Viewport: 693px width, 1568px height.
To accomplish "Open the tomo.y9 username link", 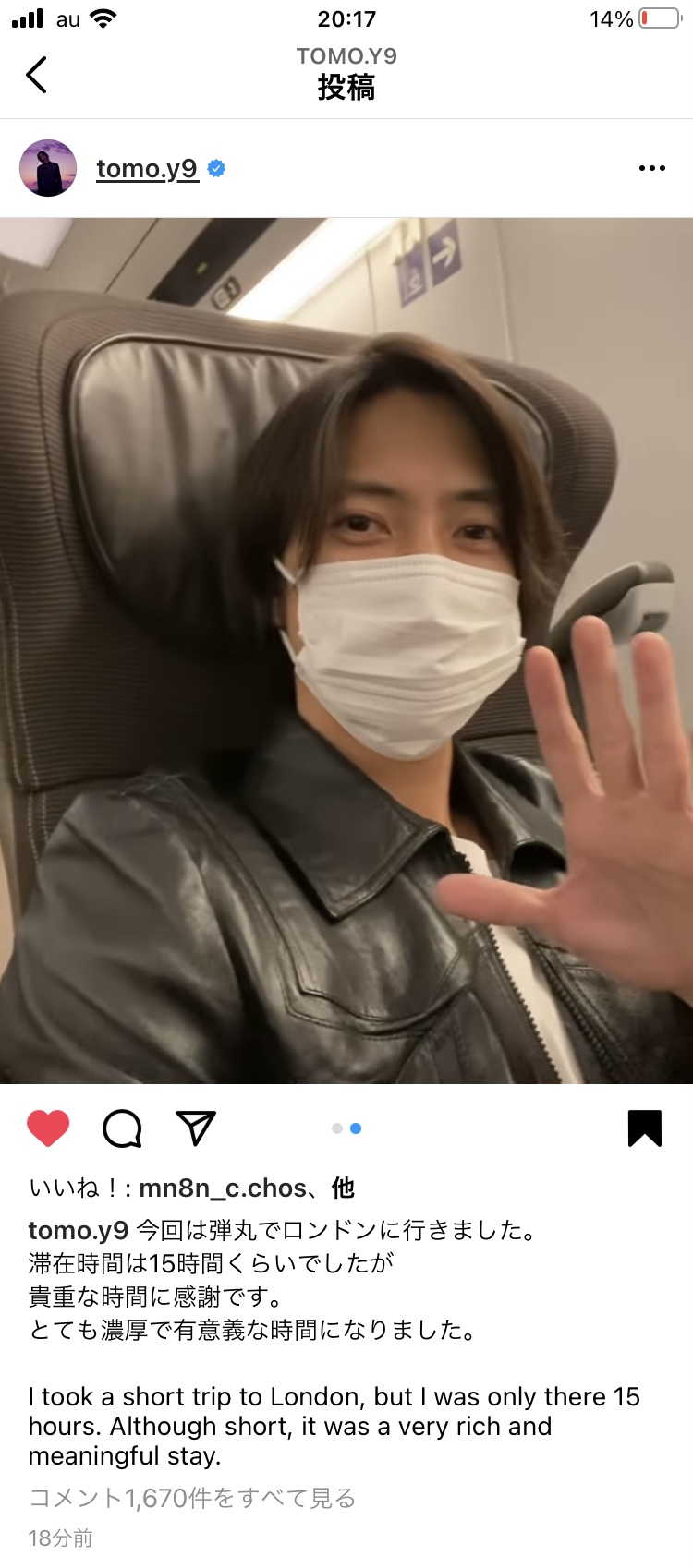I will [x=147, y=168].
